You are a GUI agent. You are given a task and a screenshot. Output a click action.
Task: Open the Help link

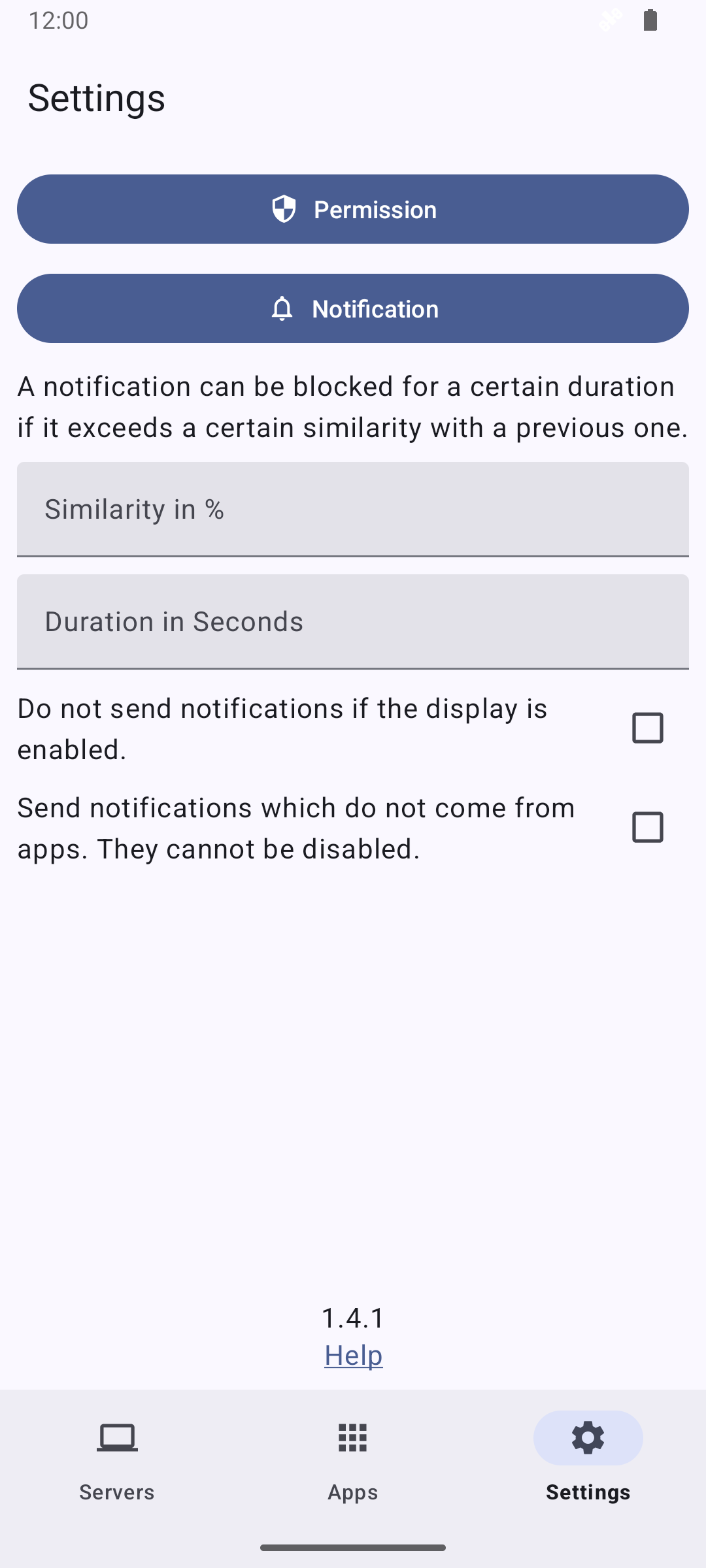click(353, 1356)
